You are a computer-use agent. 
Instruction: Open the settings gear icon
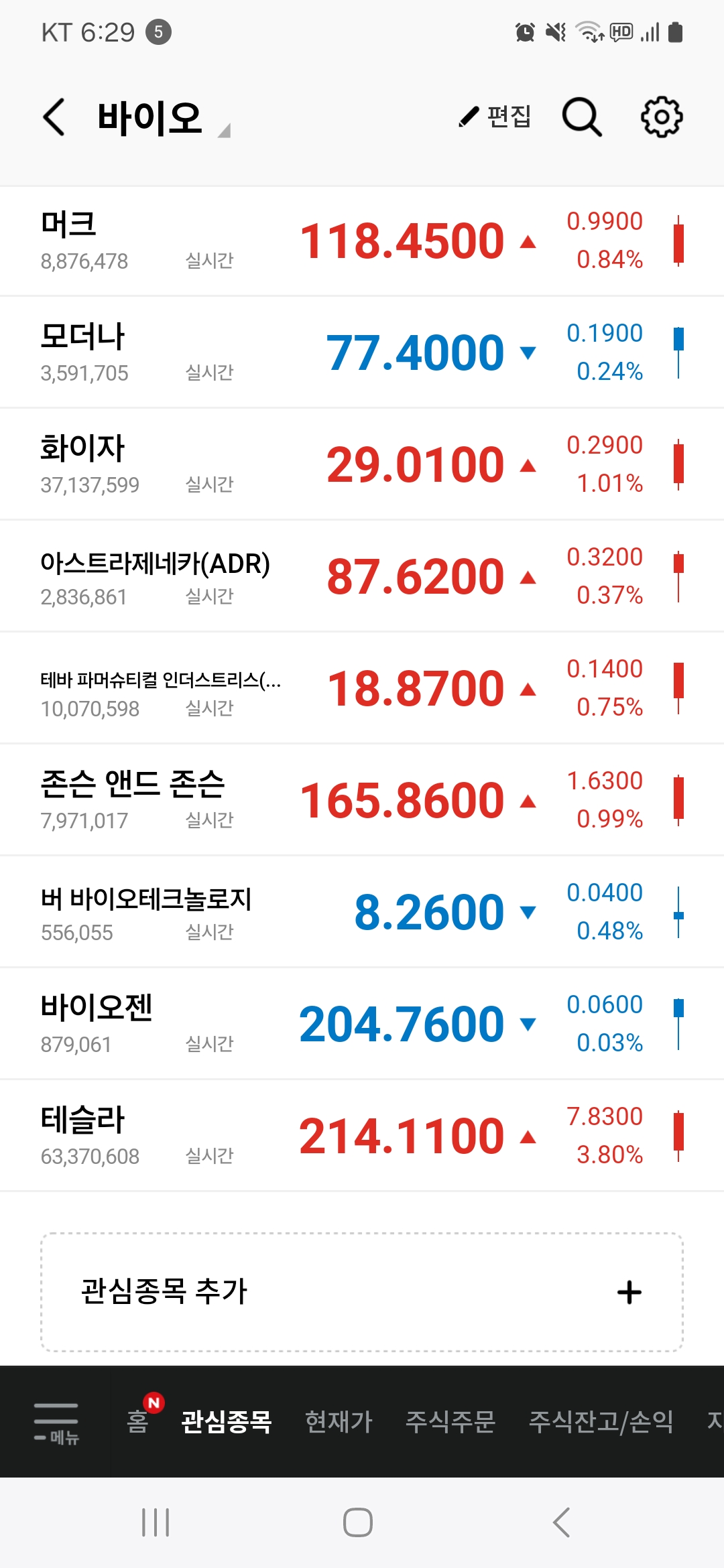pos(662,117)
